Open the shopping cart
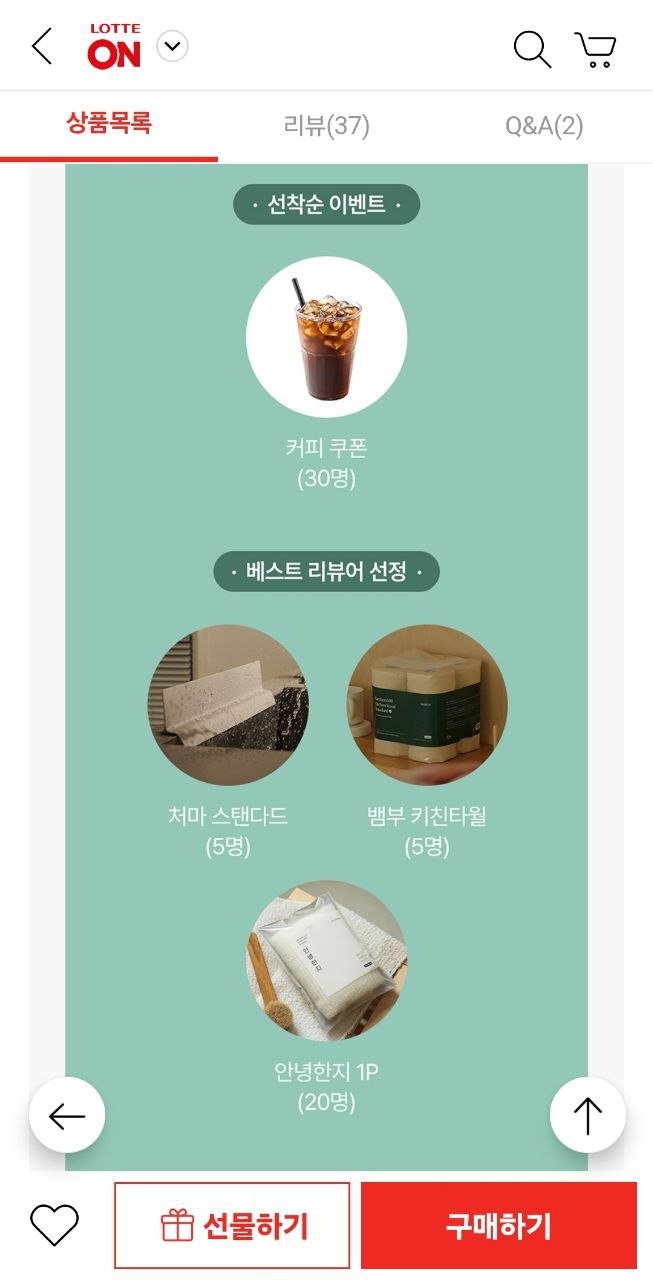 595,49
